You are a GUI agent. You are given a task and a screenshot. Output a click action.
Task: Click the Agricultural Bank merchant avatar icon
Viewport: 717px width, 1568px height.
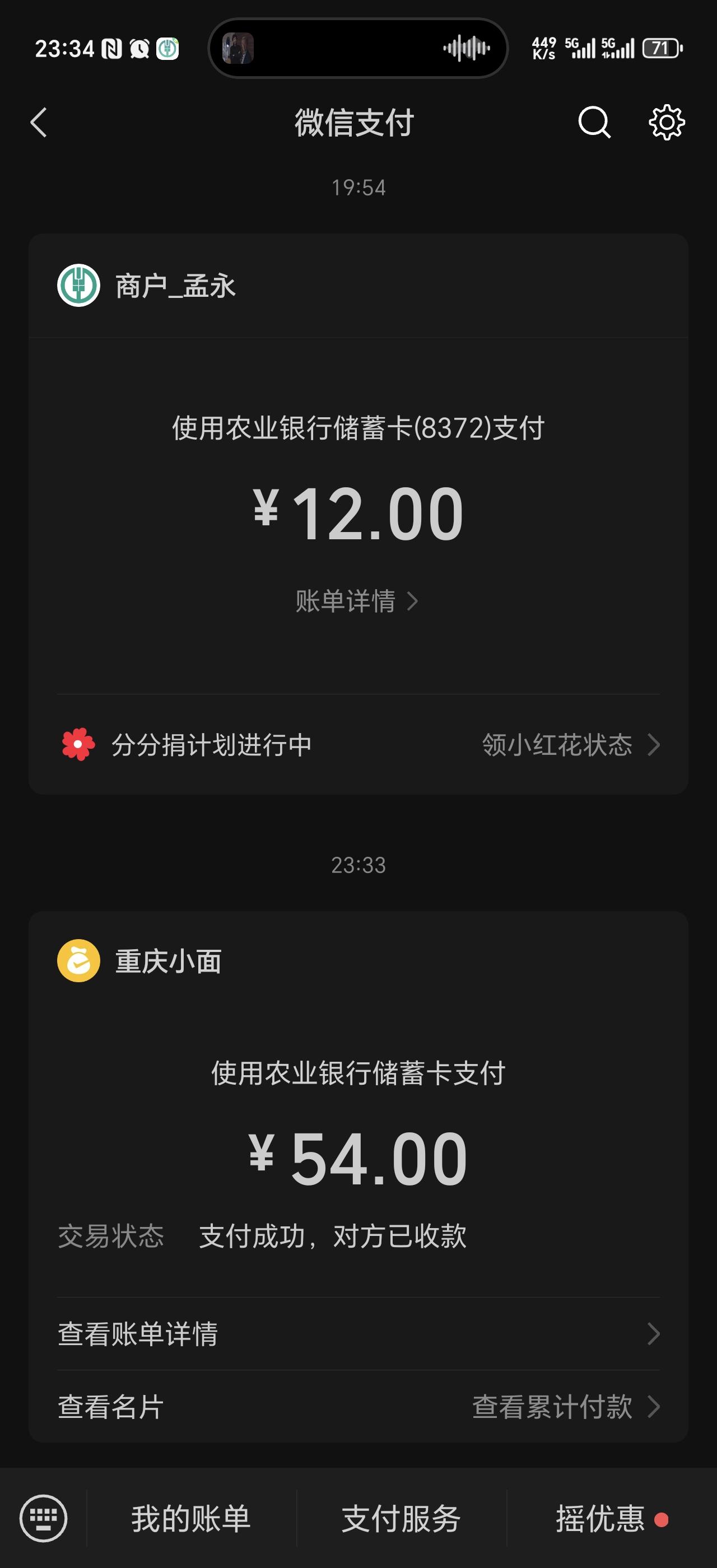point(78,286)
